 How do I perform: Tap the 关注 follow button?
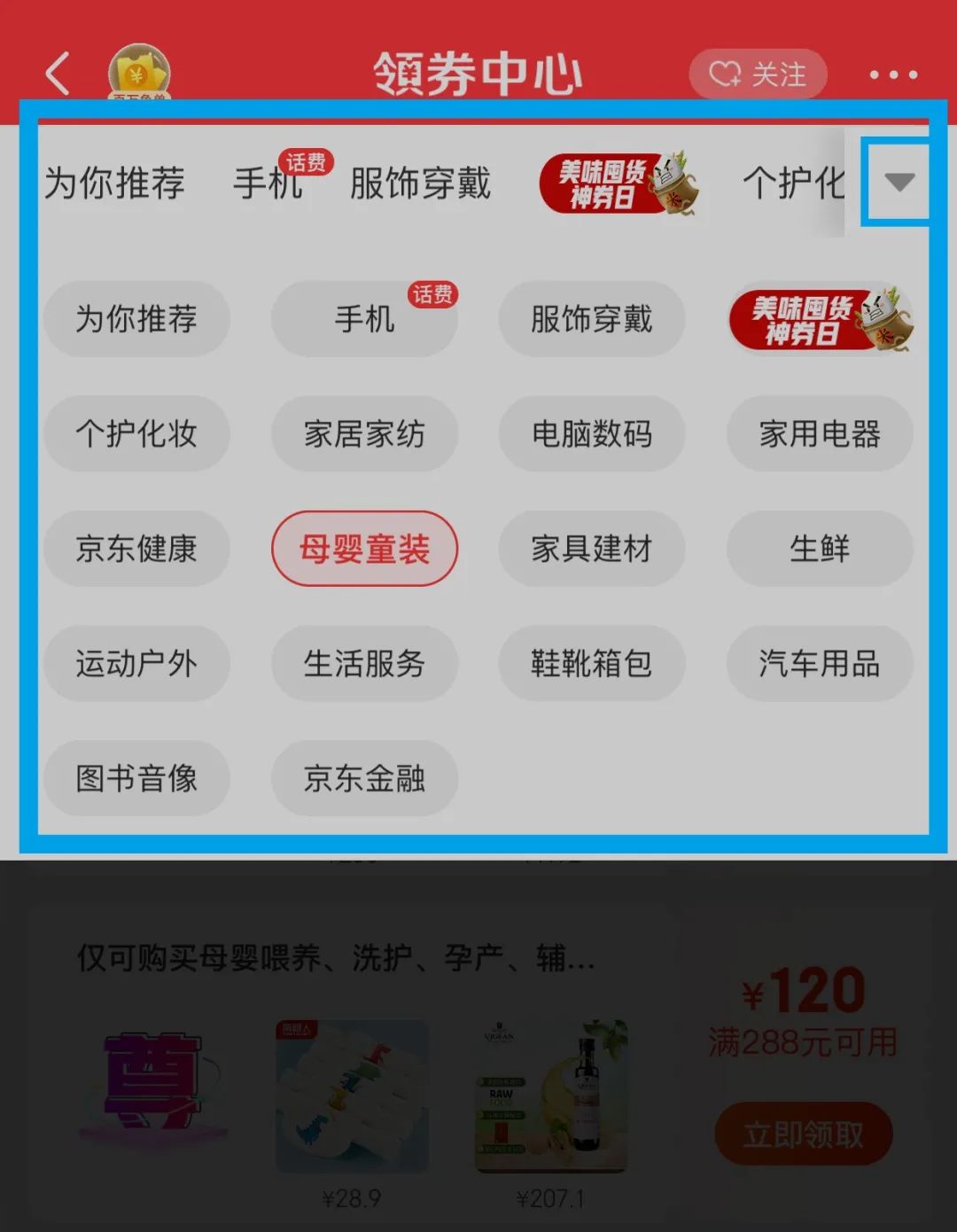(x=759, y=74)
